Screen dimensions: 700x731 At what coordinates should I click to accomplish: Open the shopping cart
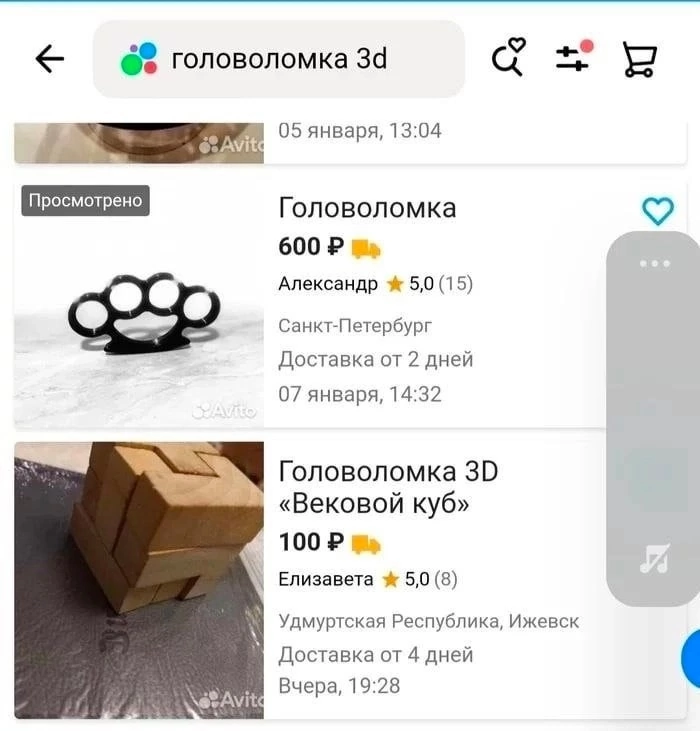[639, 59]
